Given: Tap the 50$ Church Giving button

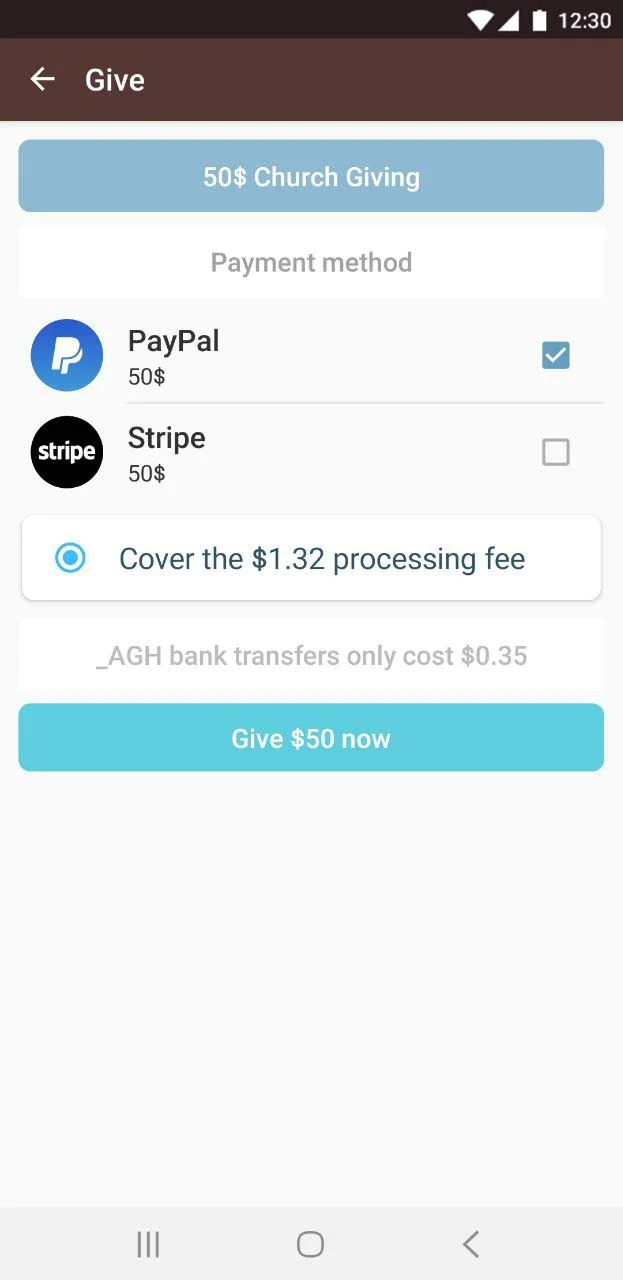Looking at the screenshot, I should [311, 176].
